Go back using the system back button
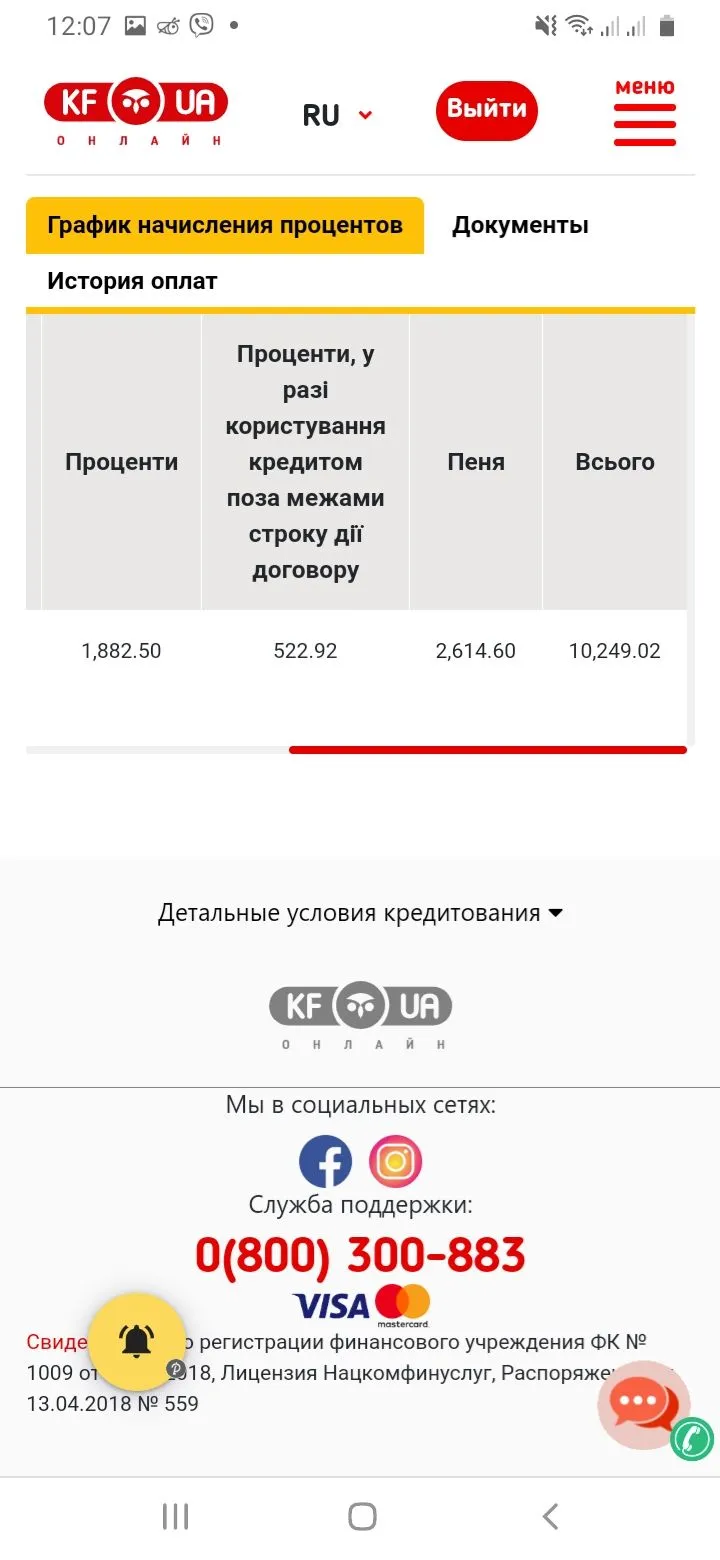 (550, 1516)
